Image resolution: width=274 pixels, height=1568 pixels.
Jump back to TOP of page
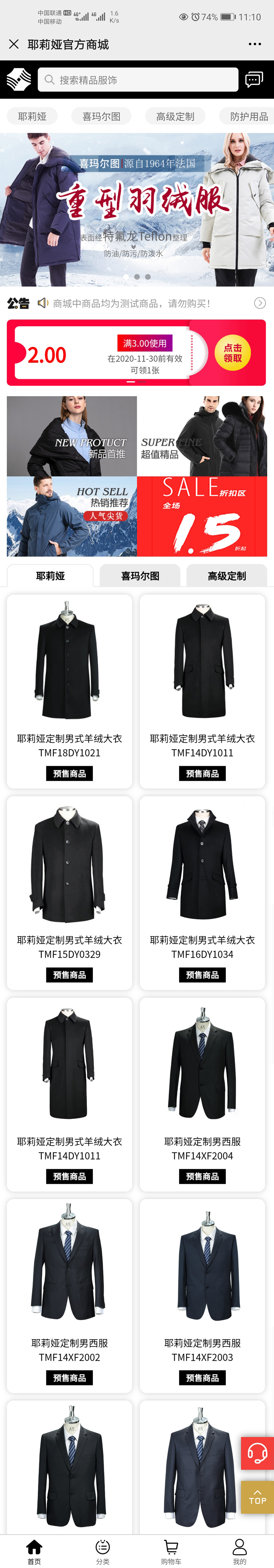[257, 1497]
